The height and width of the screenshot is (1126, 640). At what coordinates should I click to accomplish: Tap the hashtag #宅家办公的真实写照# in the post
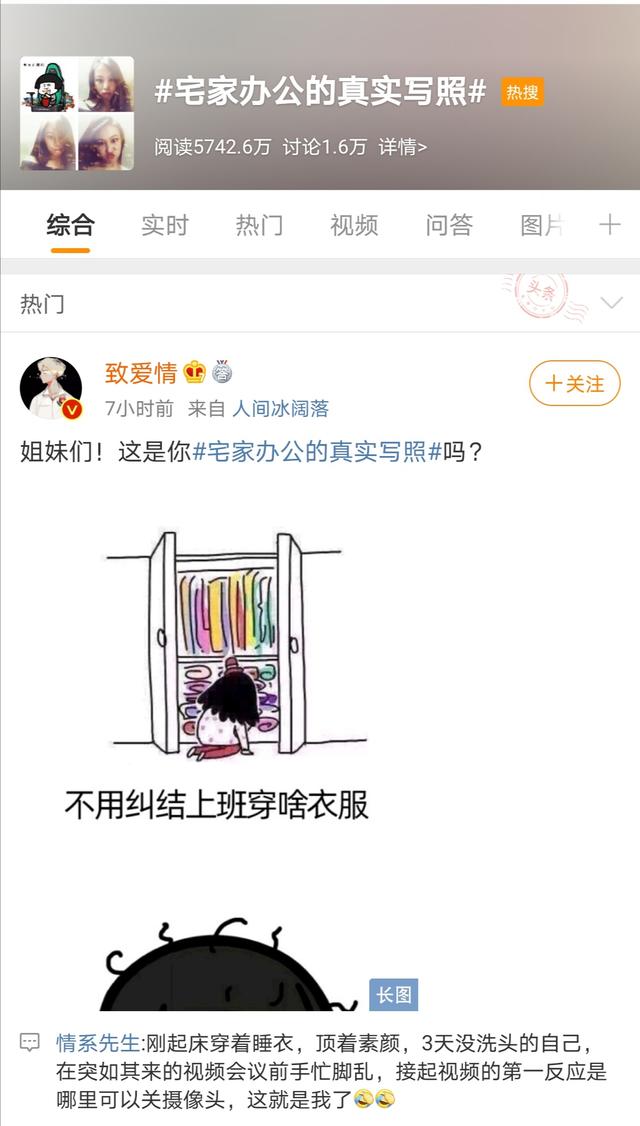pyautogui.click(x=317, y=451)
